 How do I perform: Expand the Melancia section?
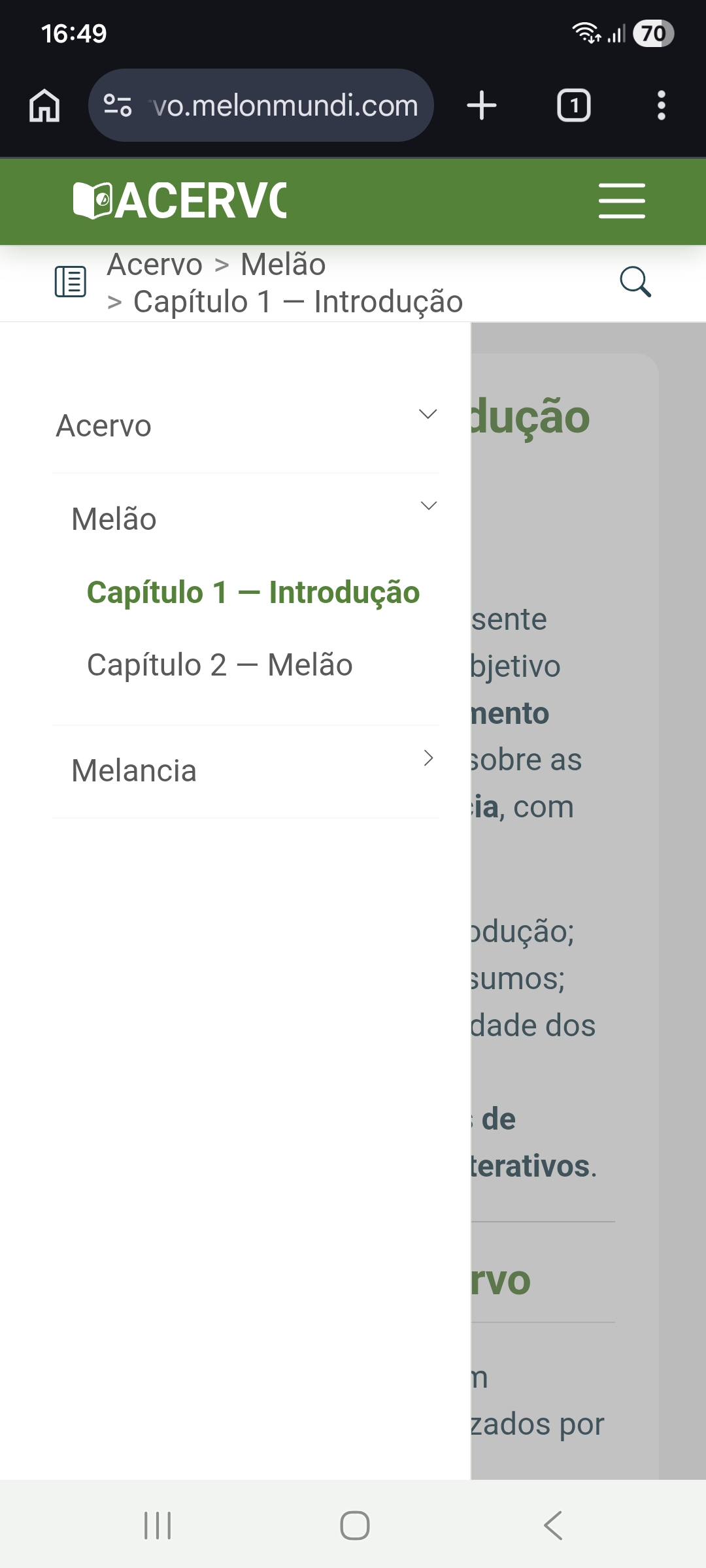pos(428,759)
